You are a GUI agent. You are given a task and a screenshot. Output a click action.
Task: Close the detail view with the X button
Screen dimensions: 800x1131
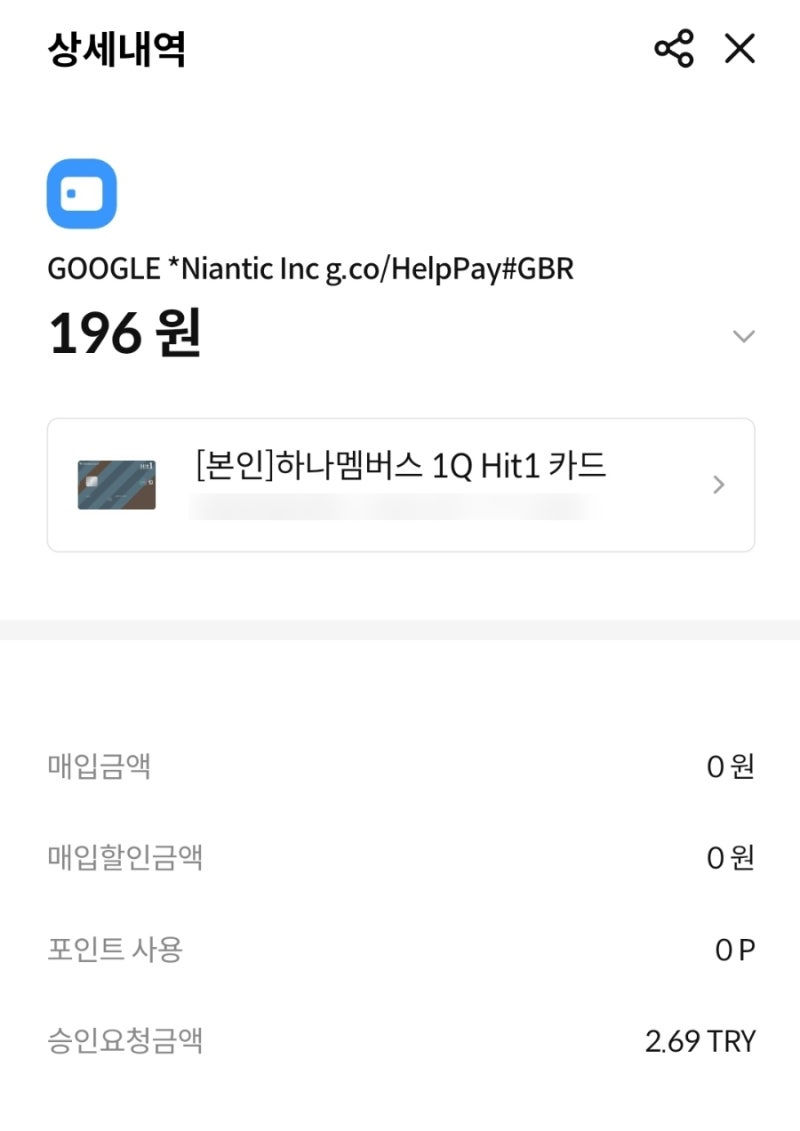pyautogui.click(x=740, y=48)
